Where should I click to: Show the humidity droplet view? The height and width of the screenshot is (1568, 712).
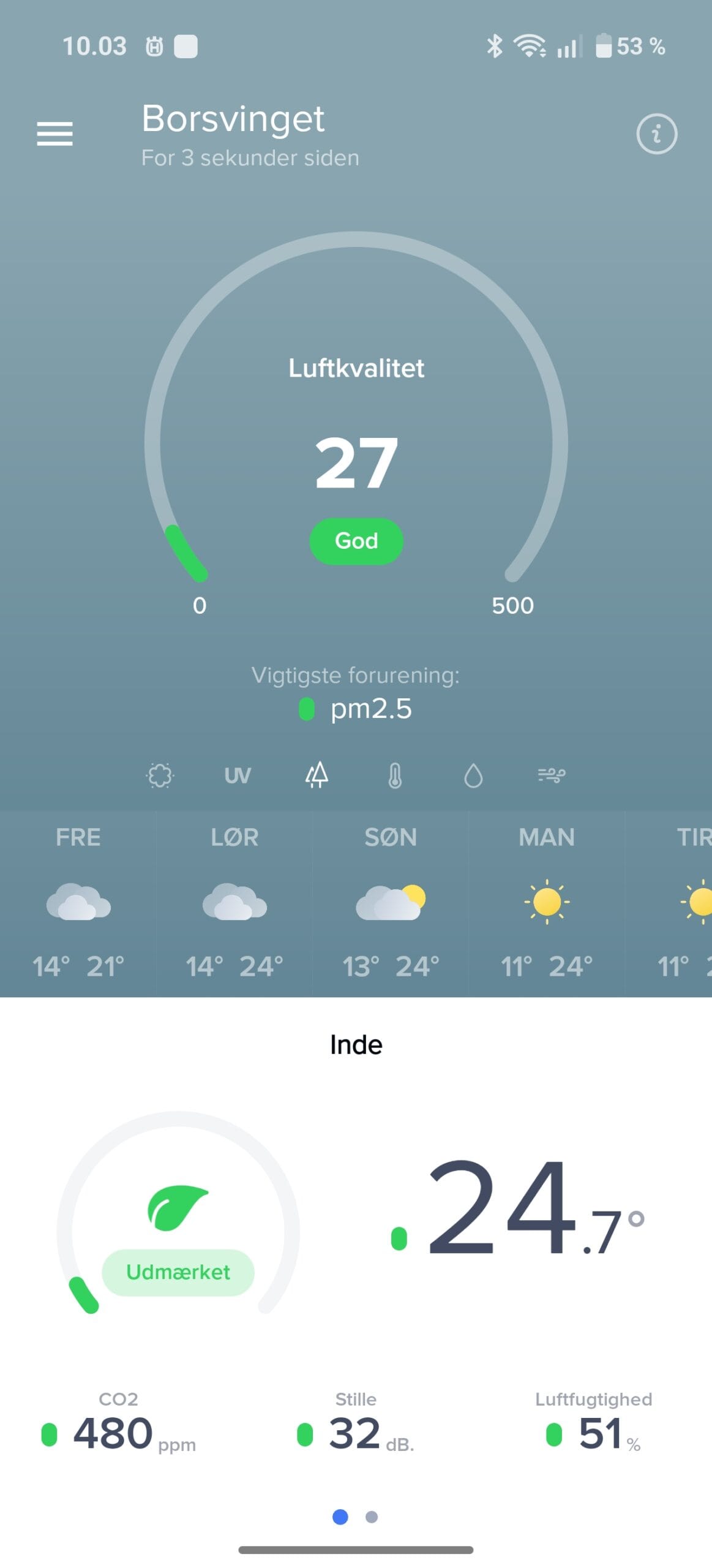[473, 775]
